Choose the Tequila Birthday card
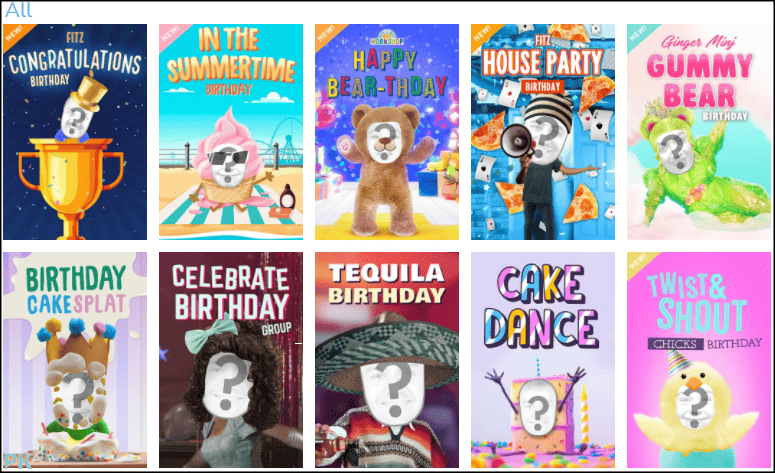The image size is (775, 473). tap(387, 360)
